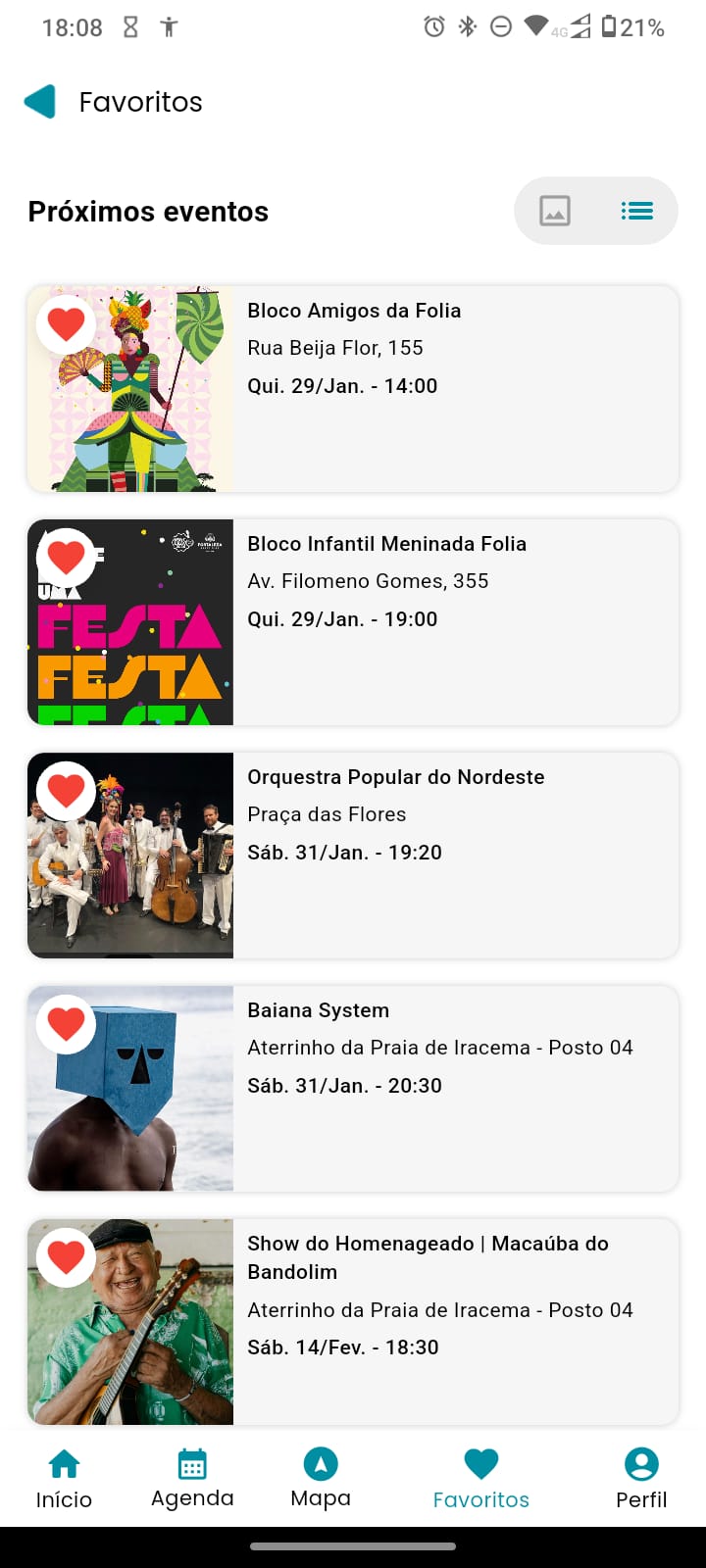Select the Favoritos tab
Image resolution: width=706 pixels, height=1568 pixels.
(x=480, y=1479)
